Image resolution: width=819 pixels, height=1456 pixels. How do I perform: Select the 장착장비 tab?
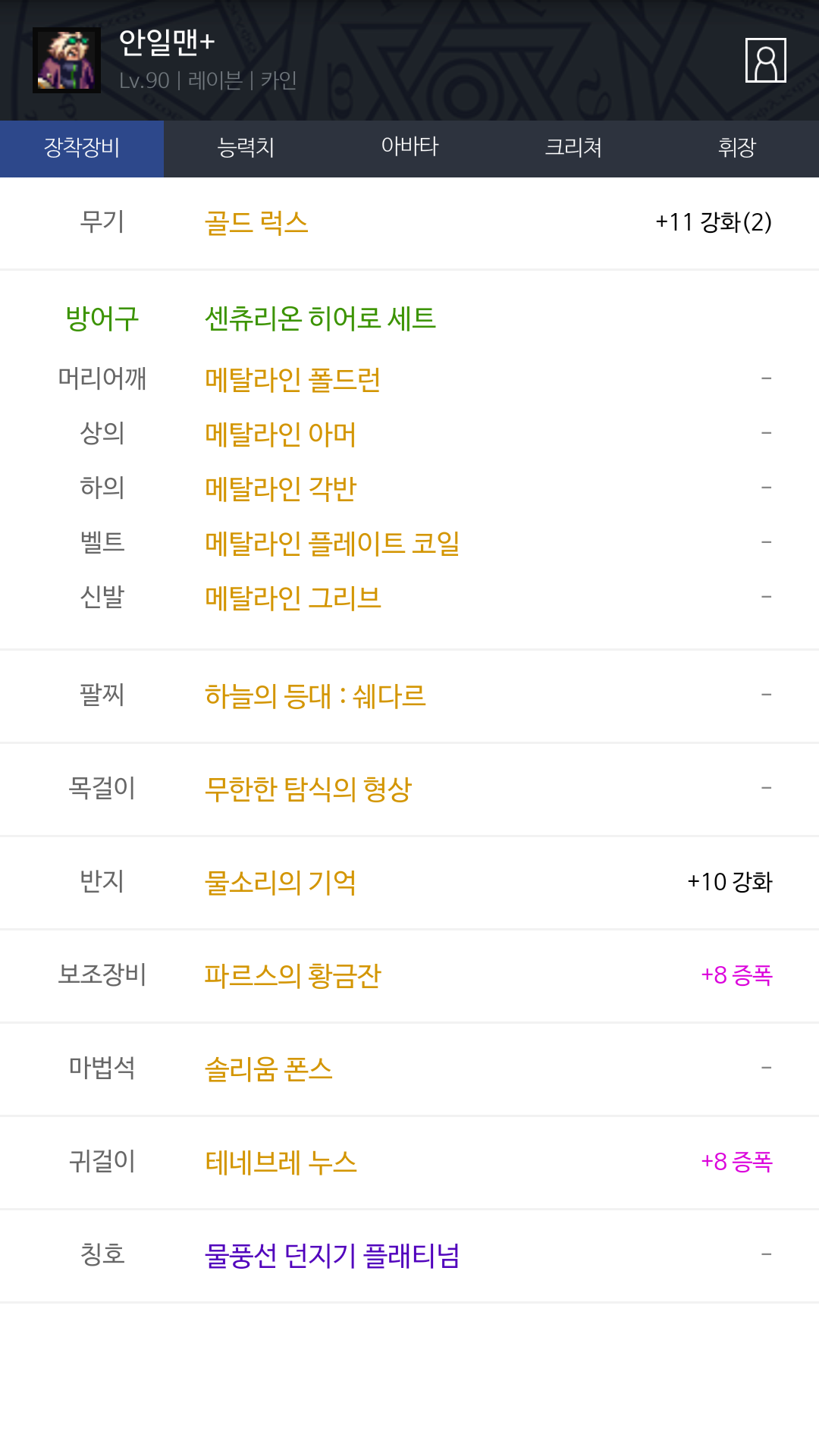point(82,148)
